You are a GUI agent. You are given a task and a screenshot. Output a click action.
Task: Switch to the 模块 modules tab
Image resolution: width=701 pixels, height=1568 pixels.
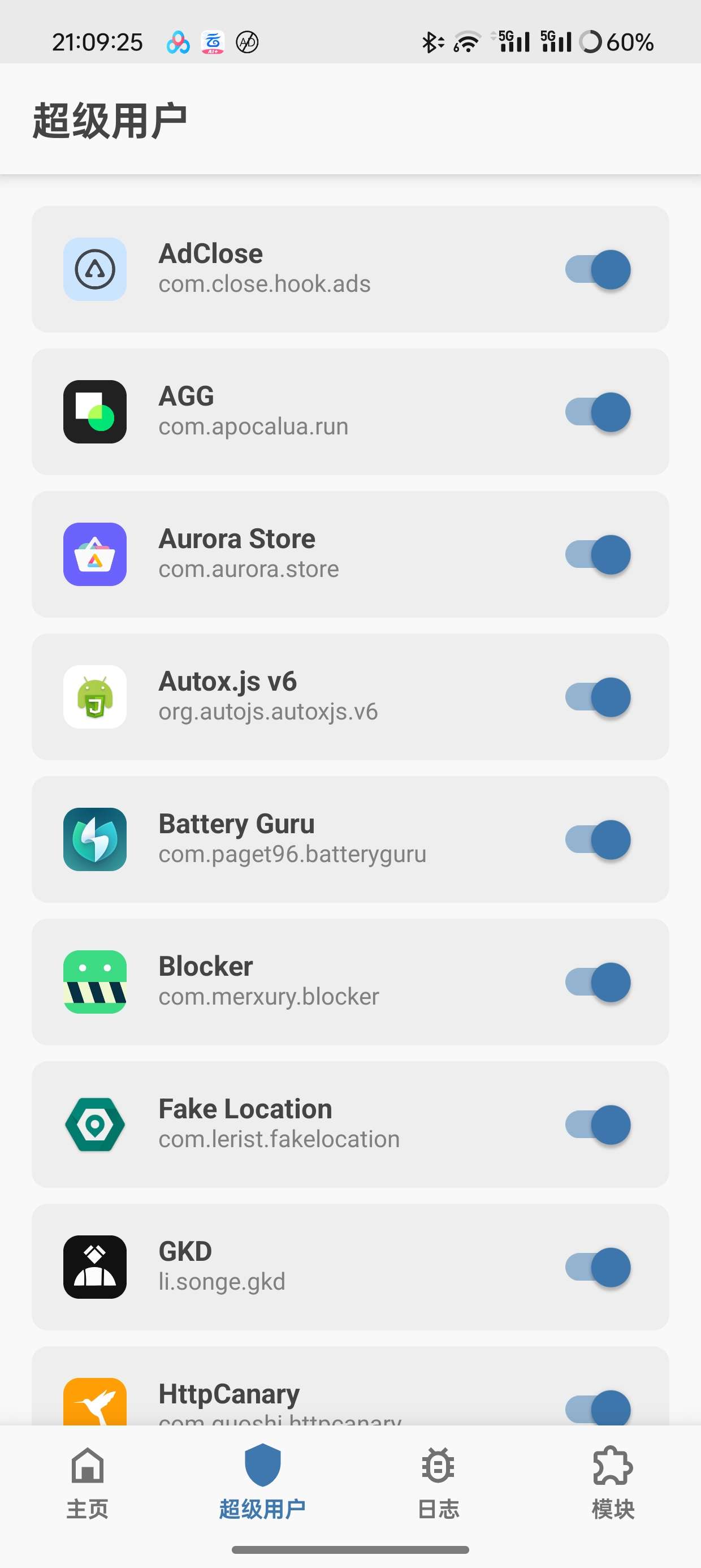tap(613, 1481)
